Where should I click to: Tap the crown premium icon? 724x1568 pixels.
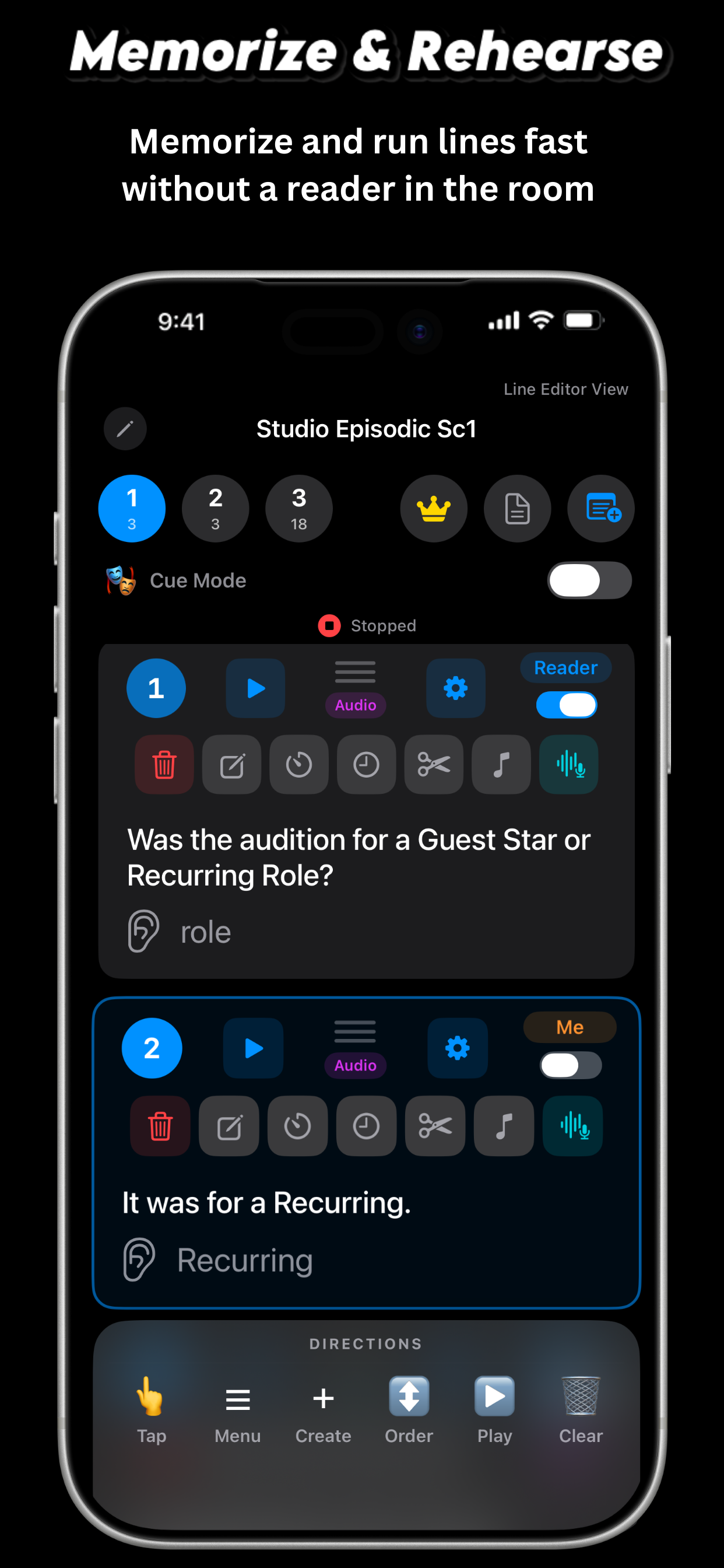pyautogui.click(x=434, y=509)
